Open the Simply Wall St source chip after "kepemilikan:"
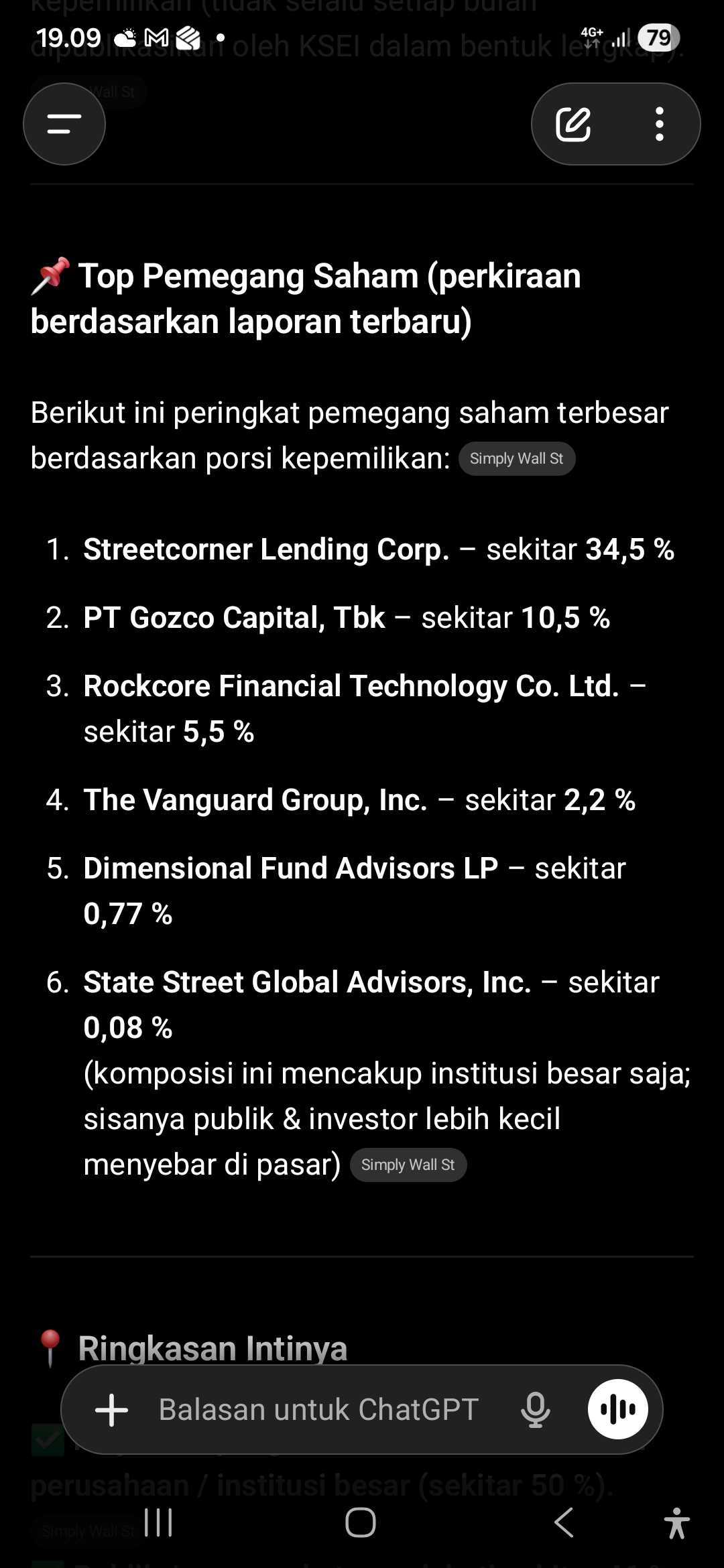The image size is (724, 1568). 516,459
